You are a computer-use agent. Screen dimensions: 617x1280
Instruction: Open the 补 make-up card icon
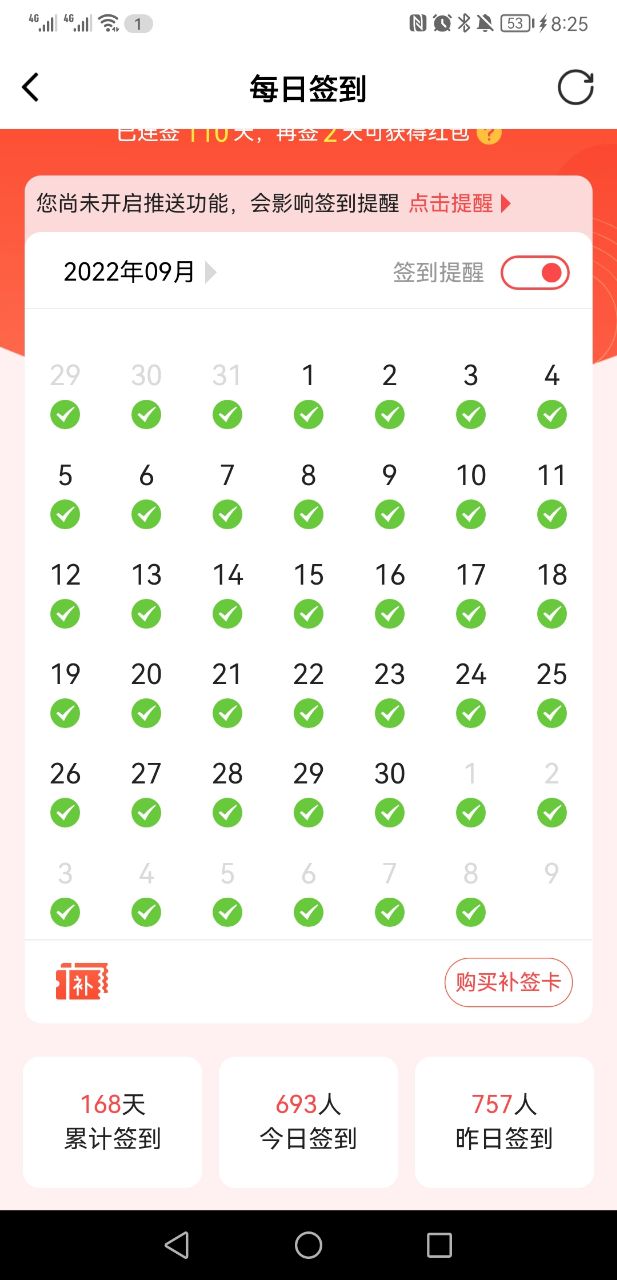pos(82,982)
